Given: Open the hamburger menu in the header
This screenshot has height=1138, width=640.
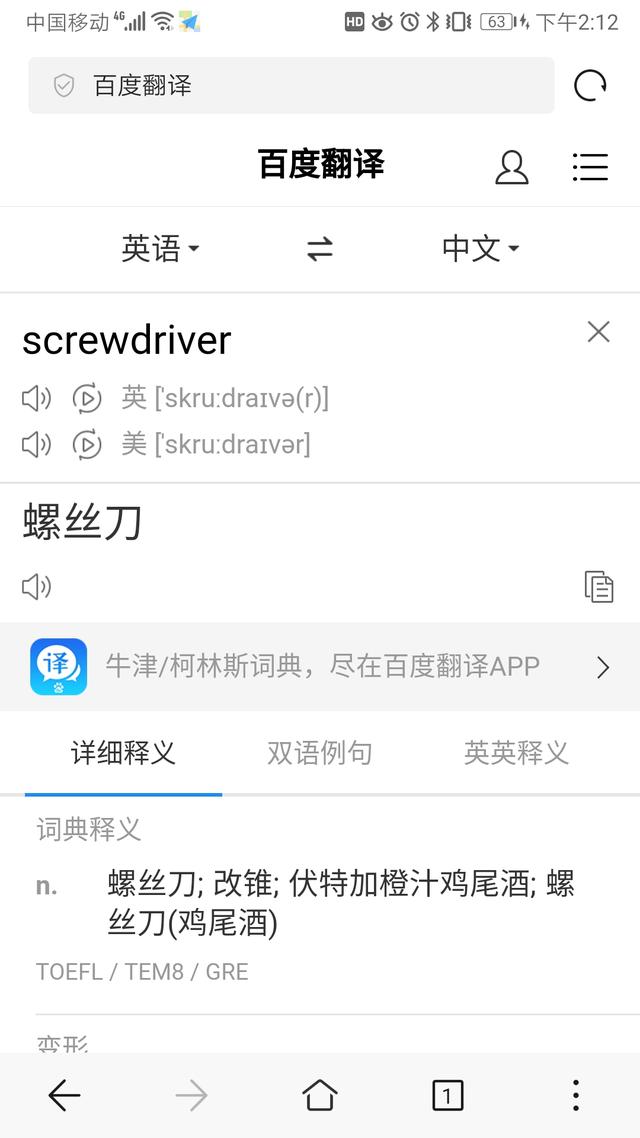Looking at the screenshot, I should [x=590, y=167].
